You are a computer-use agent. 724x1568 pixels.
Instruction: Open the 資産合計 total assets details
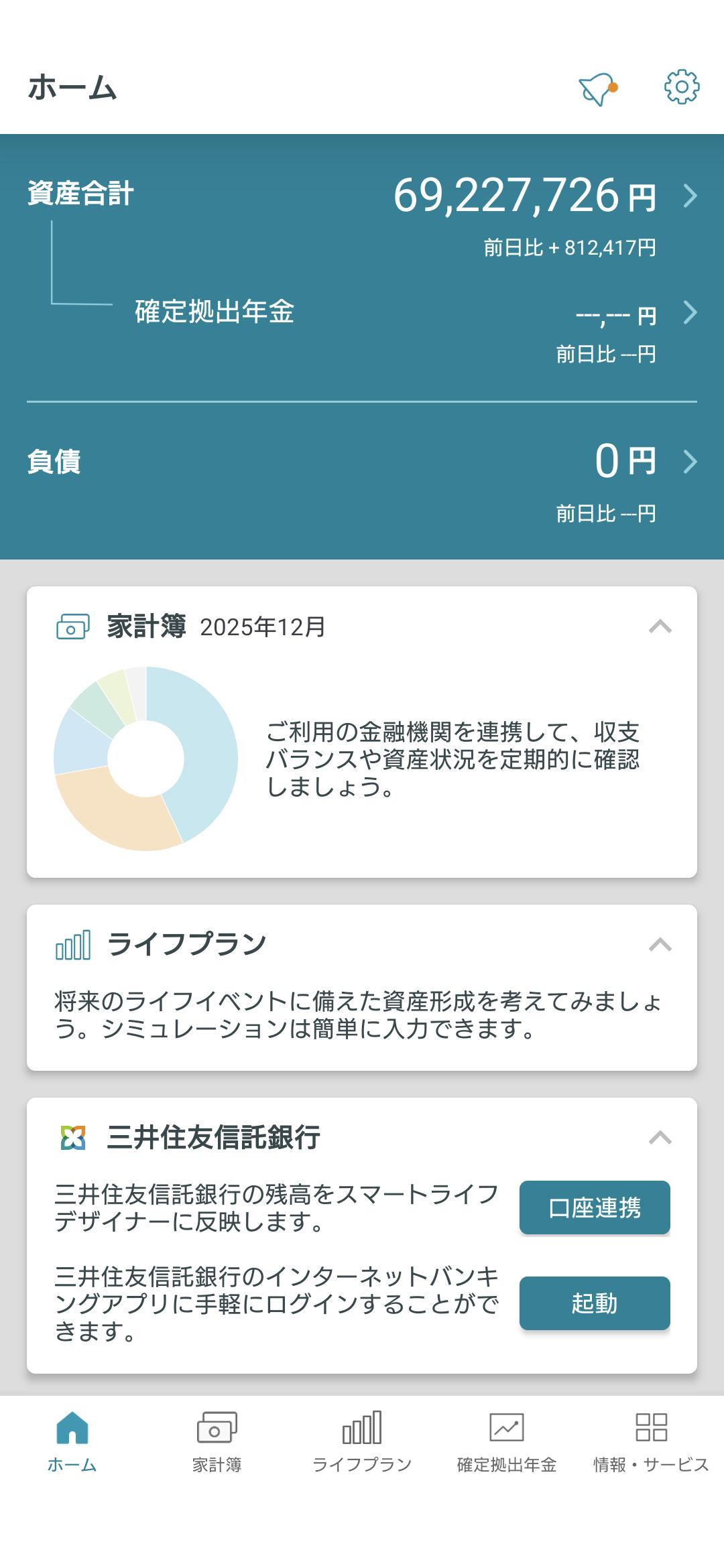point(690,196)
